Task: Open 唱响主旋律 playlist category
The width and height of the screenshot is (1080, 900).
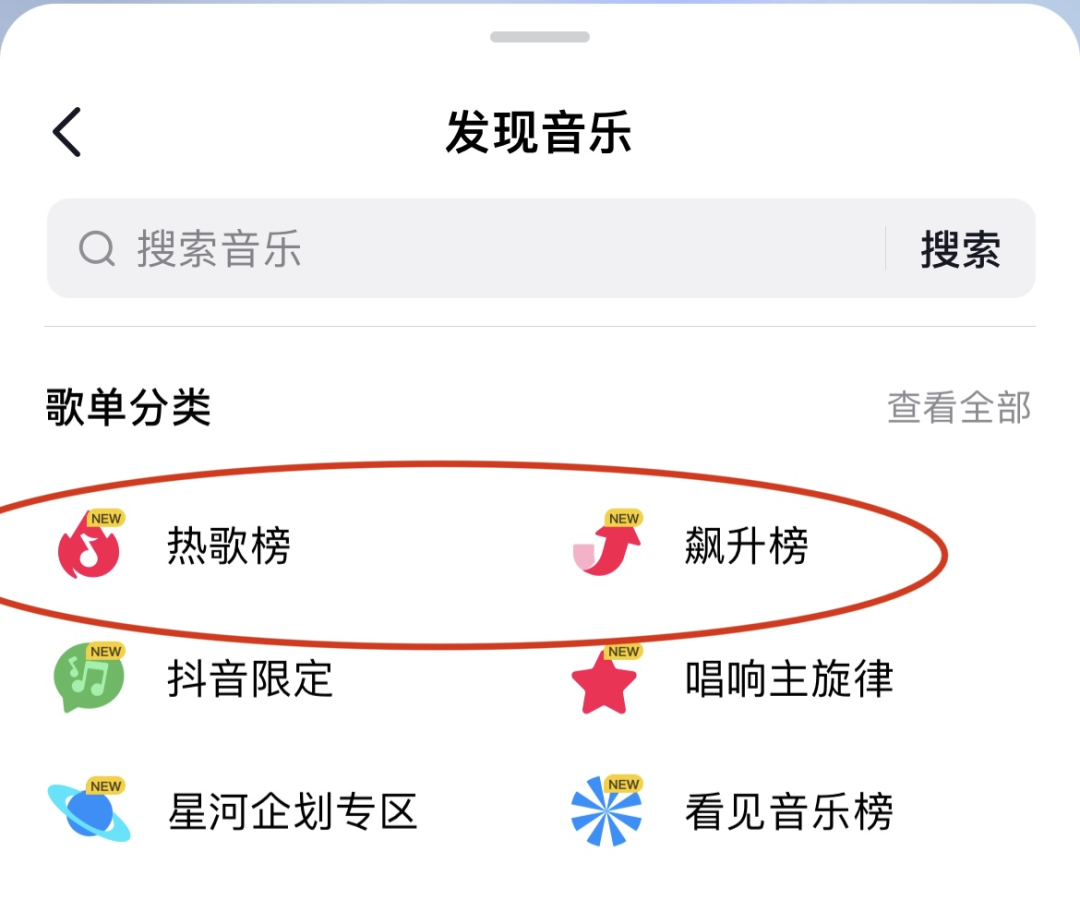Action: [788, 679]
